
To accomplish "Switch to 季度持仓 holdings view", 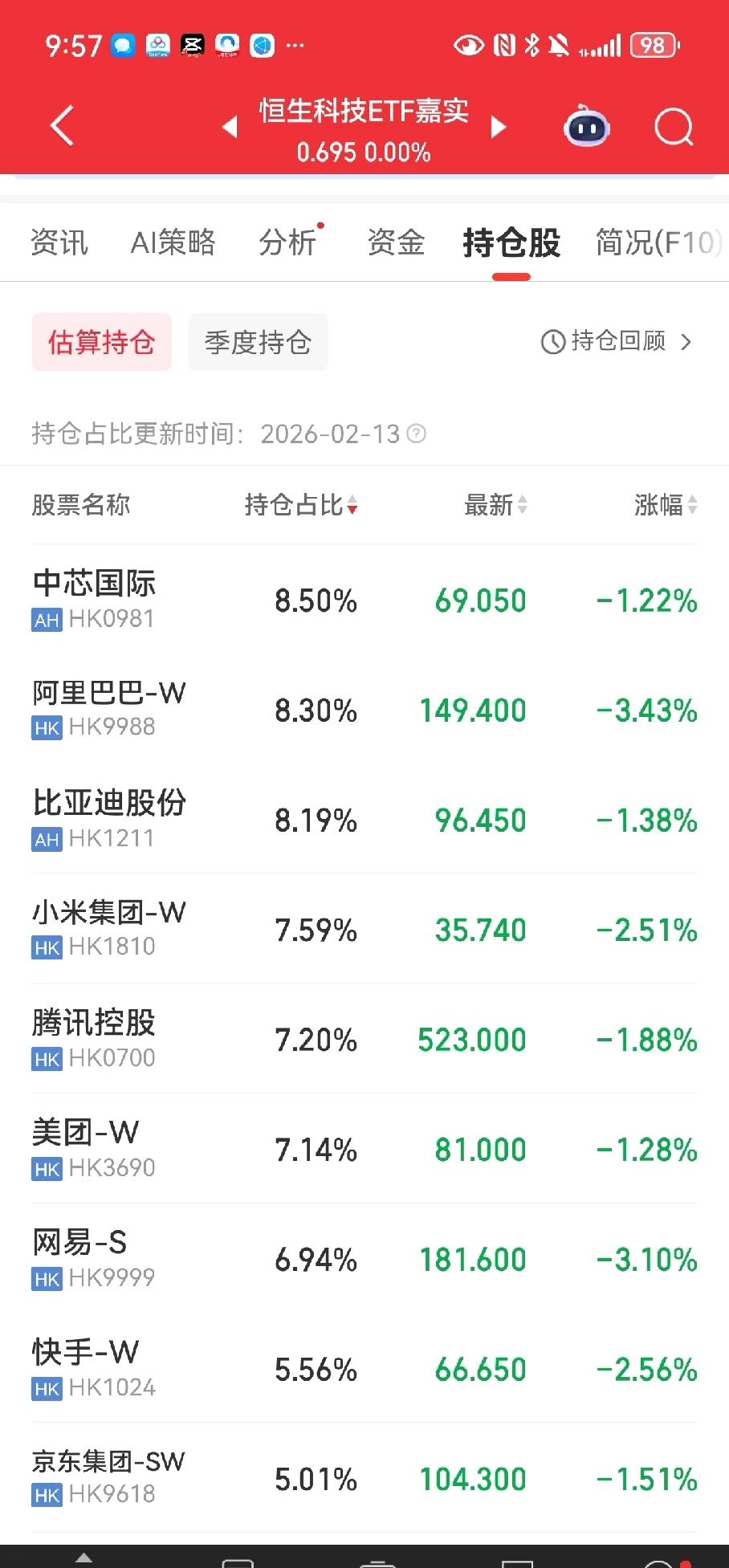I will [x=258, y=341].
